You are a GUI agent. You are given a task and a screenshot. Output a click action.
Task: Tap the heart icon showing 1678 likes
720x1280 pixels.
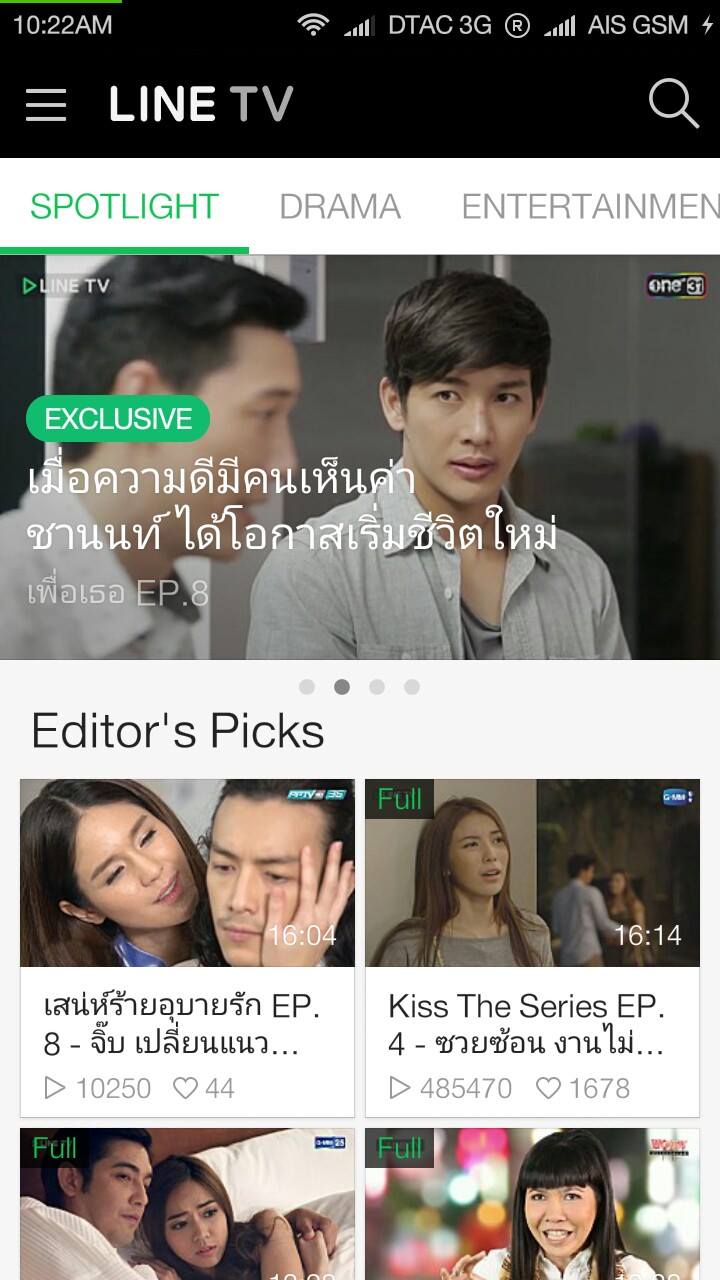click(x=548, y=1088)
